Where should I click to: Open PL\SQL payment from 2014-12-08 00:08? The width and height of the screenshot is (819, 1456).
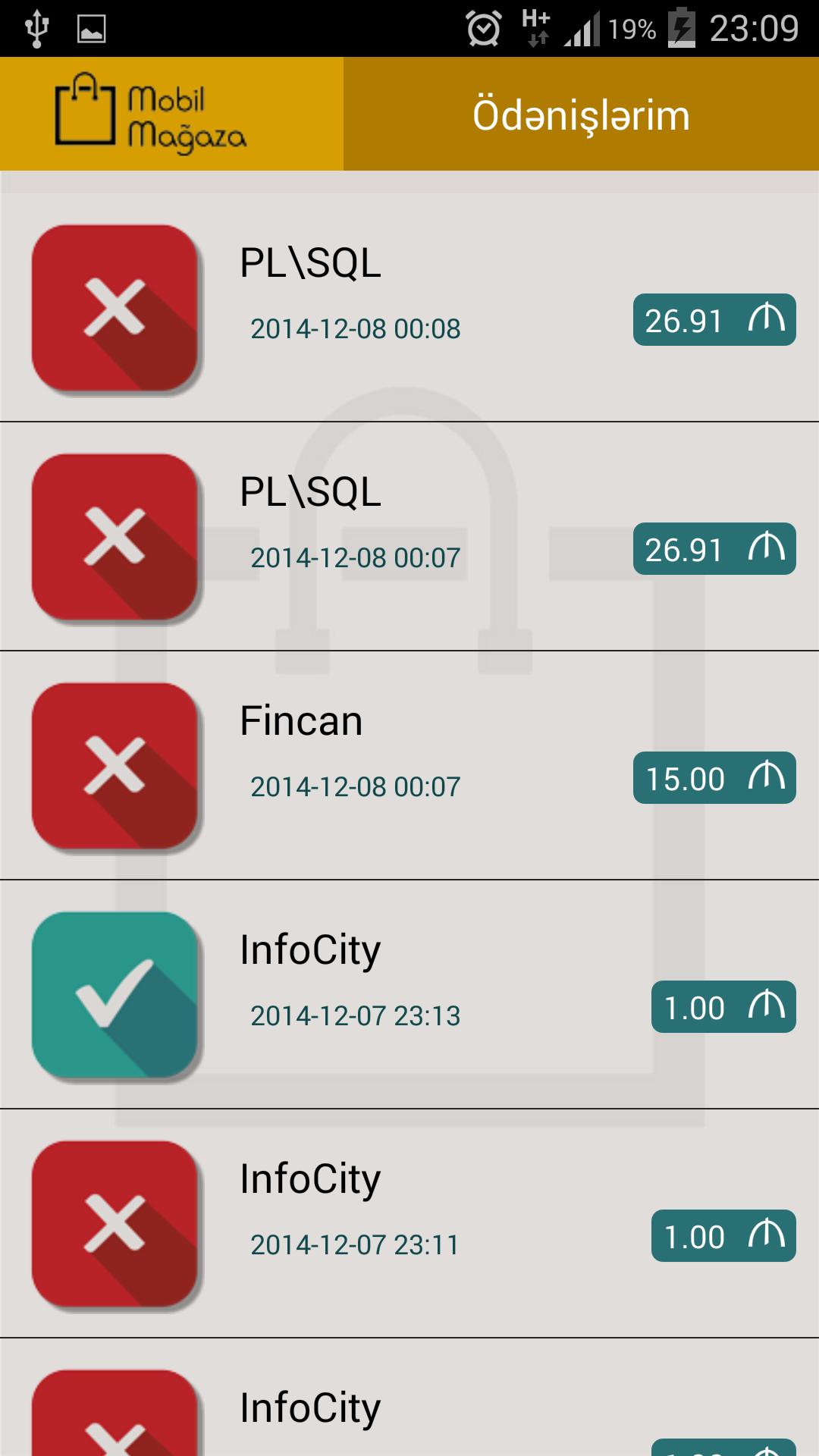click(409, 307)
